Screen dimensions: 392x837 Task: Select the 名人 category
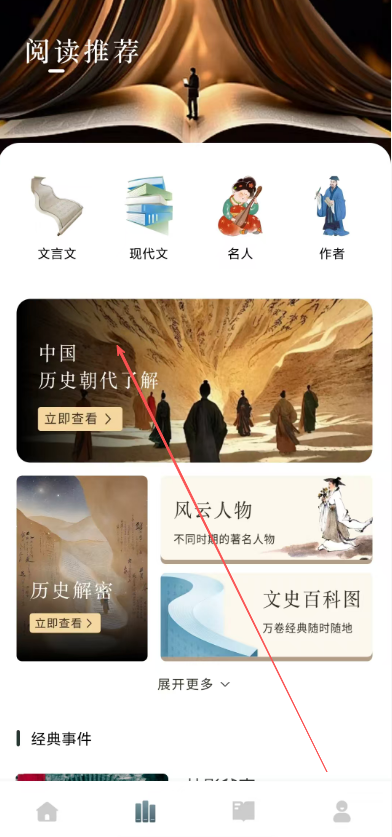point(240,218)
